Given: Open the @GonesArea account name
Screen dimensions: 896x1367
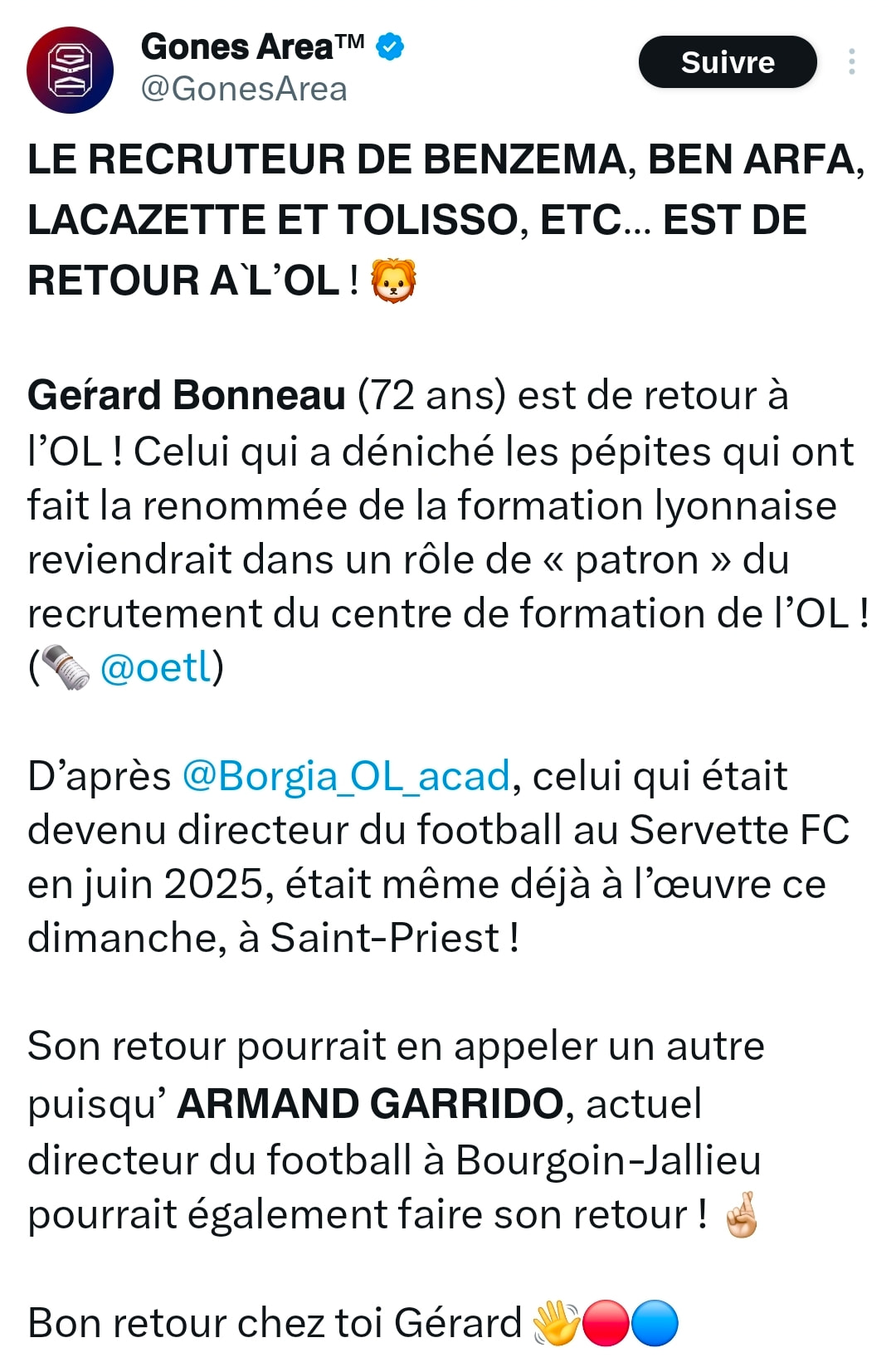Looking at the screenshot, I should (244, 89).
